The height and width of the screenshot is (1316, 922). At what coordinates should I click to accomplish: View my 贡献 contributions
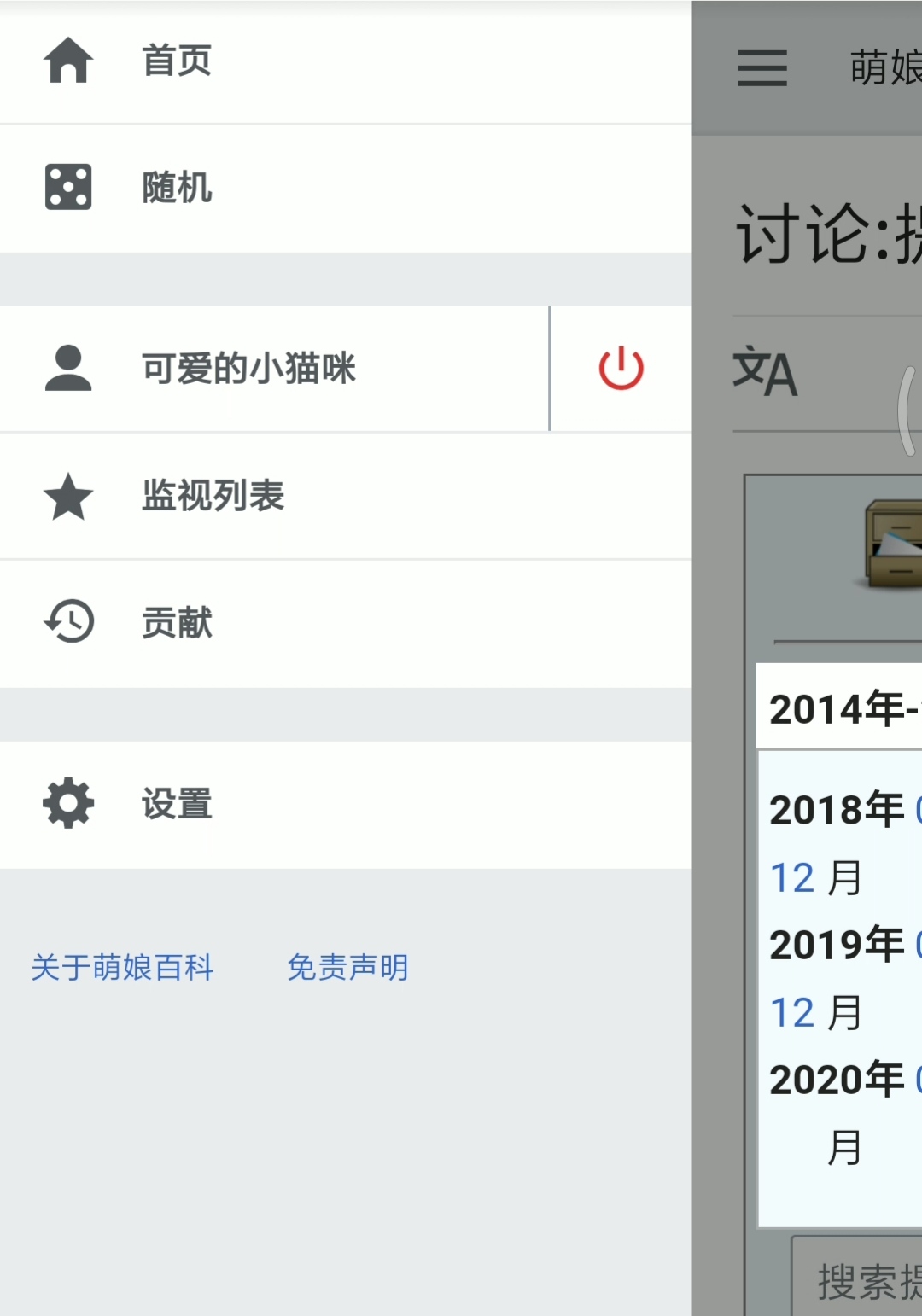point(176,622)
